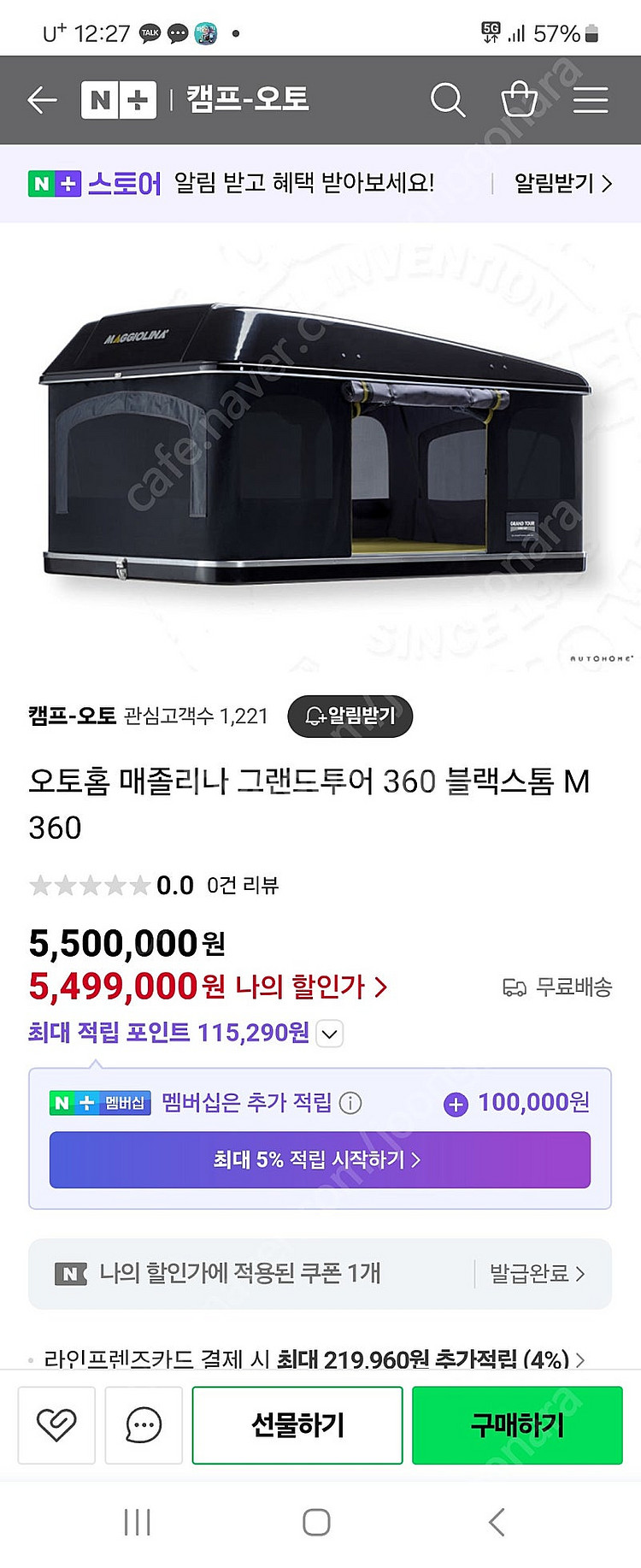This screenshot has height=1568, width=641.
Task: Open the hamburger menu icon
Action: pos(590,100)
